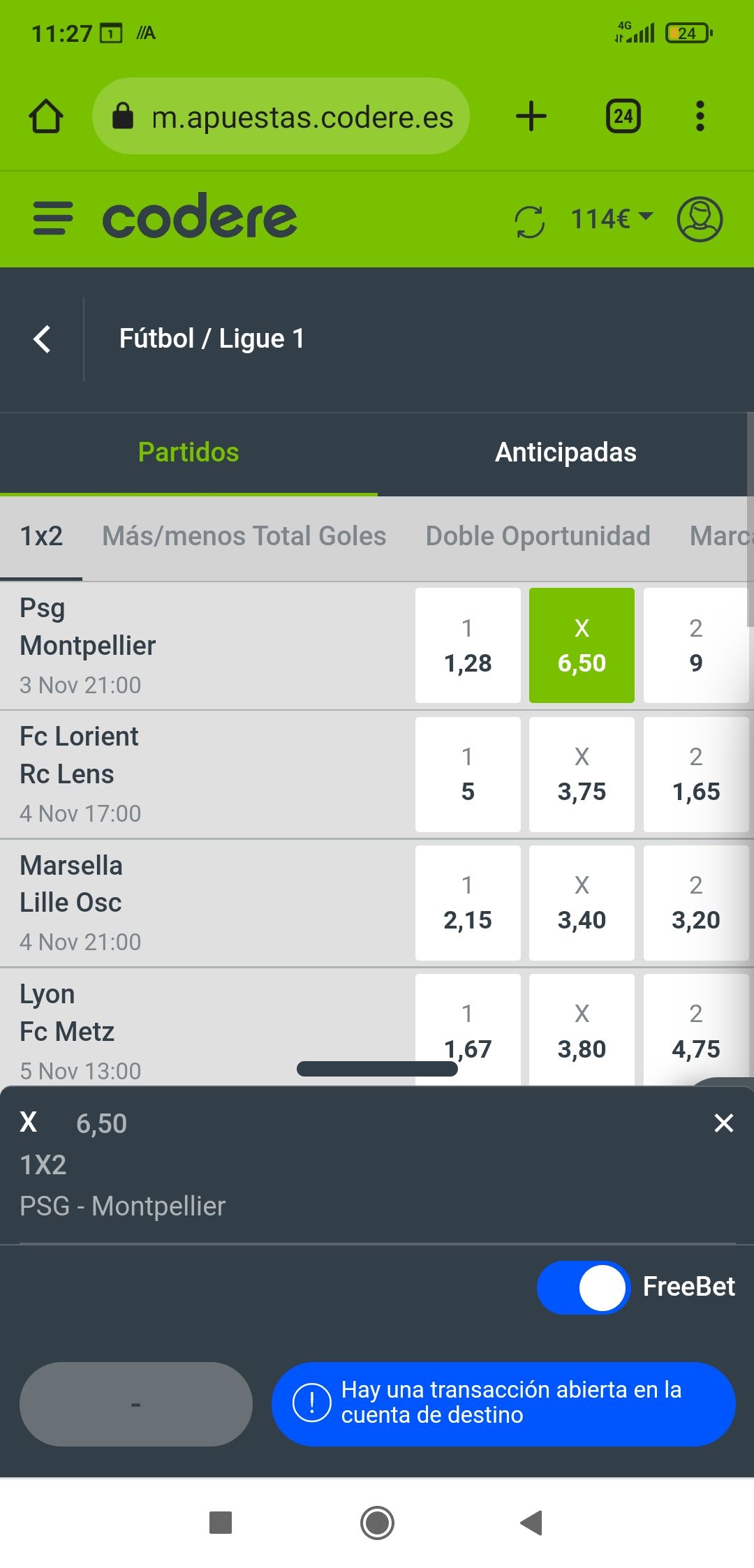The height and width of the screenshot is (1568, 754).
Task: Open the user profile icon
Action: click(x=700, y=219)
